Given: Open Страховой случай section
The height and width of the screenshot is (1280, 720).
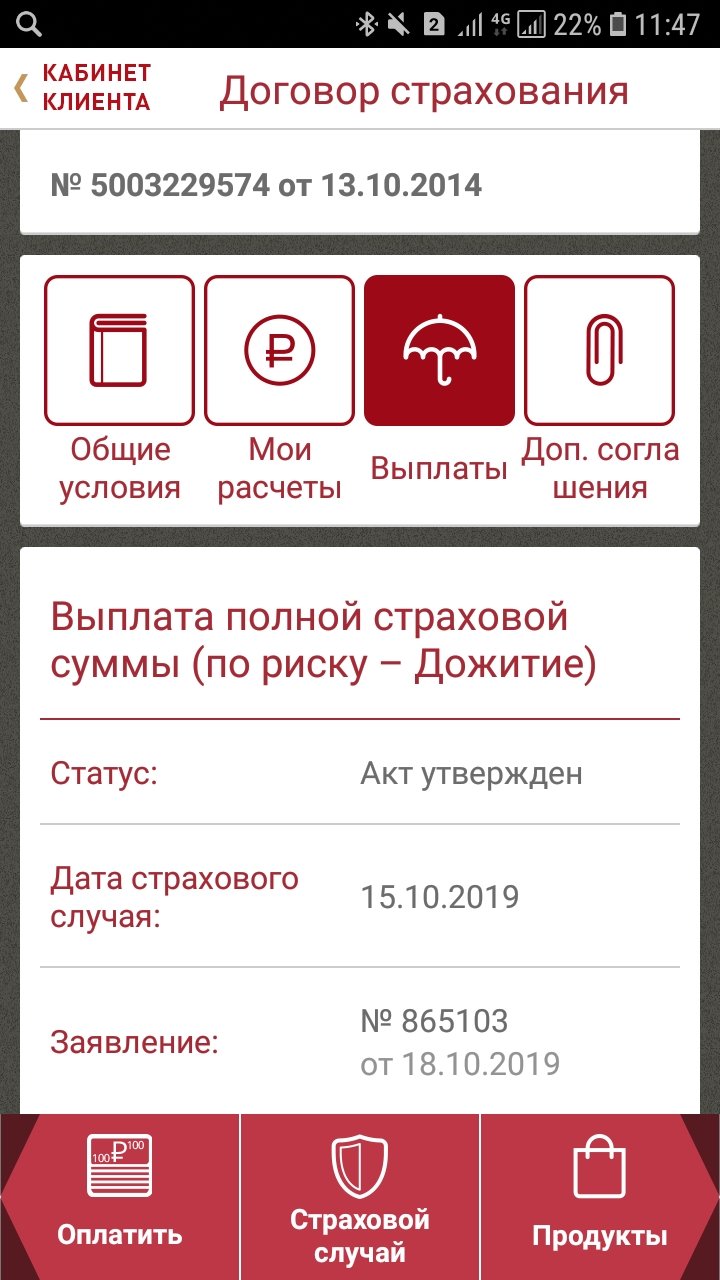Looking at the screenshot, I should point(360,1197).
